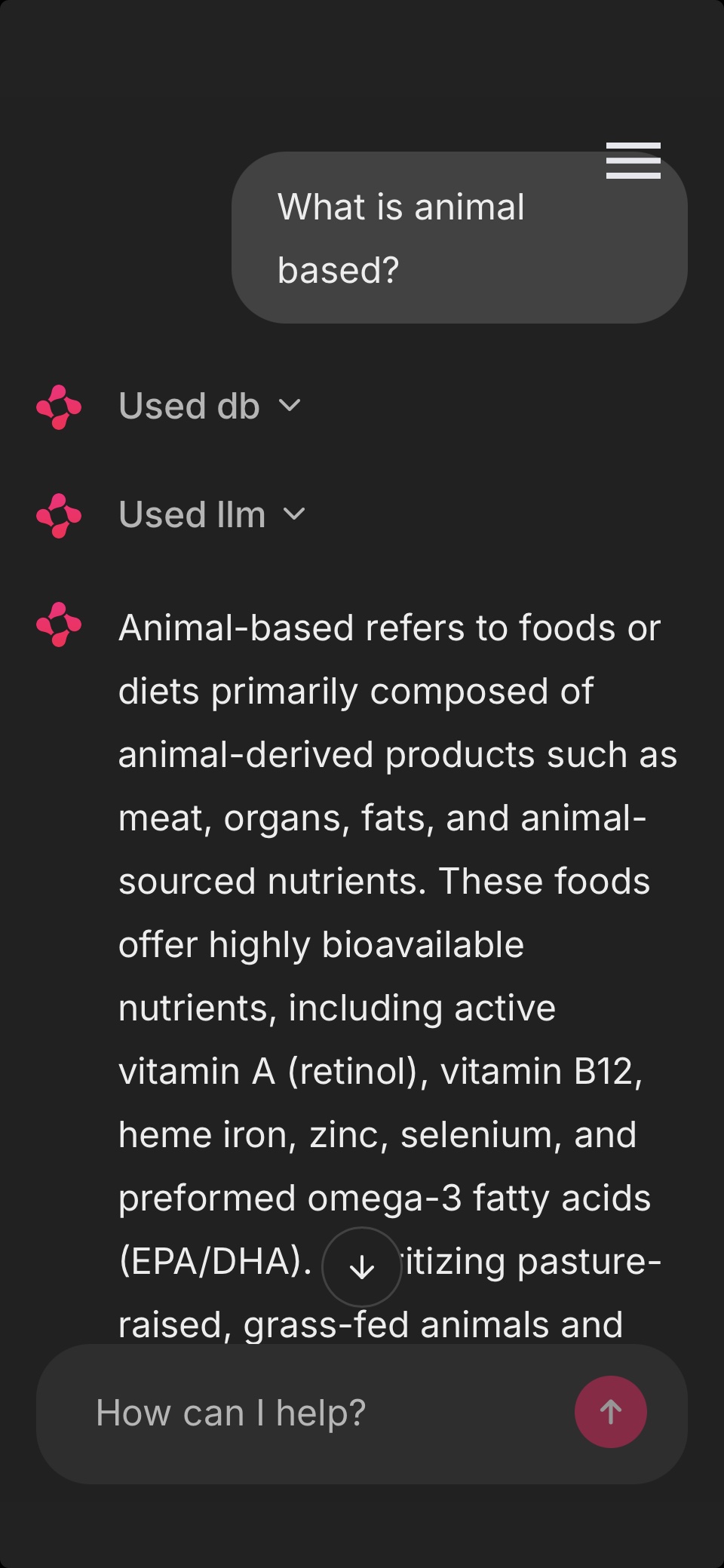Screen dimensions: 724x1568
Task: Click the assistant logo beside the answer text
Action: pyautogui.click(x=60, y=626)
